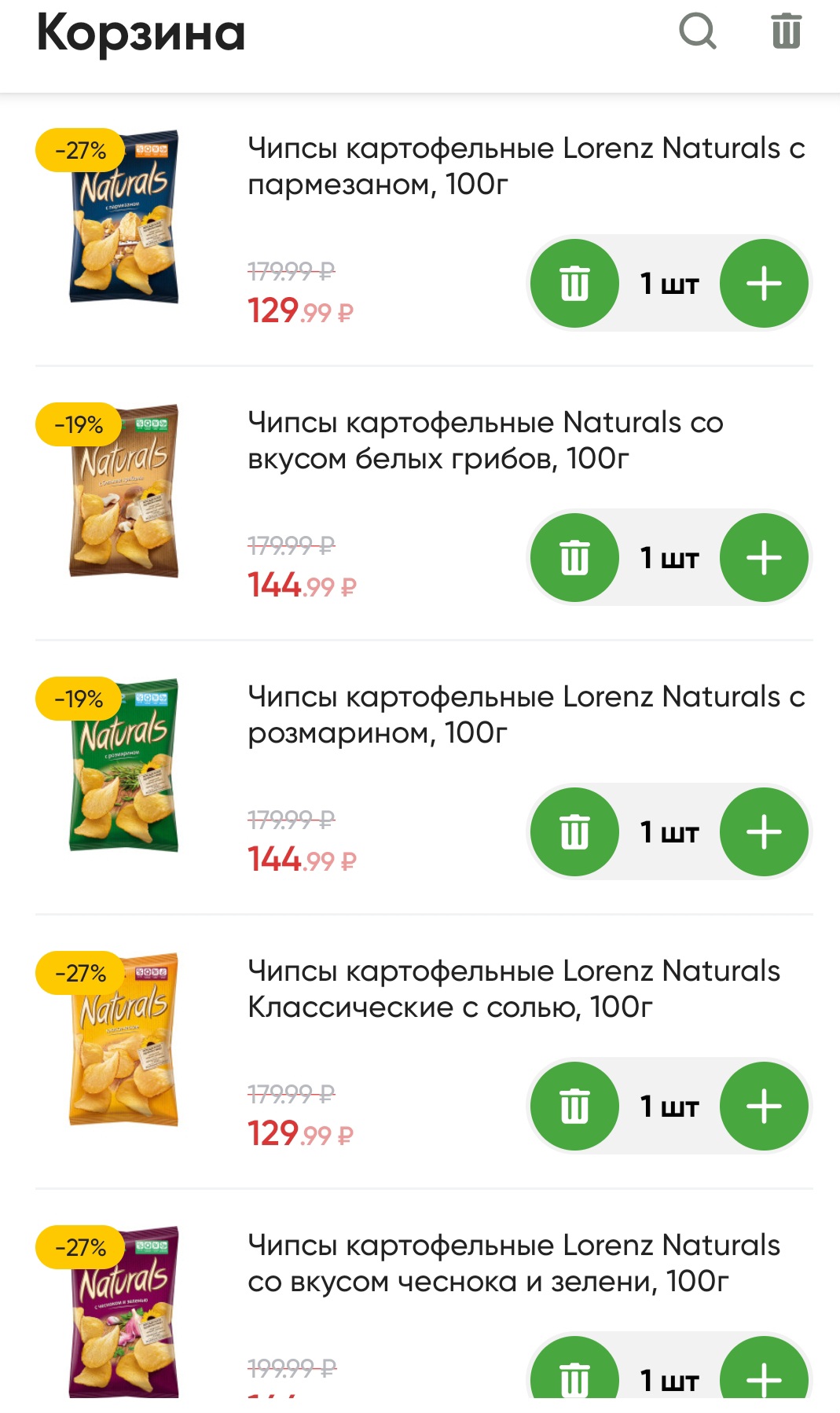Increase quantity of classic salted chips
This screenshot has height=1413, width=840.
pos(764,1107)
